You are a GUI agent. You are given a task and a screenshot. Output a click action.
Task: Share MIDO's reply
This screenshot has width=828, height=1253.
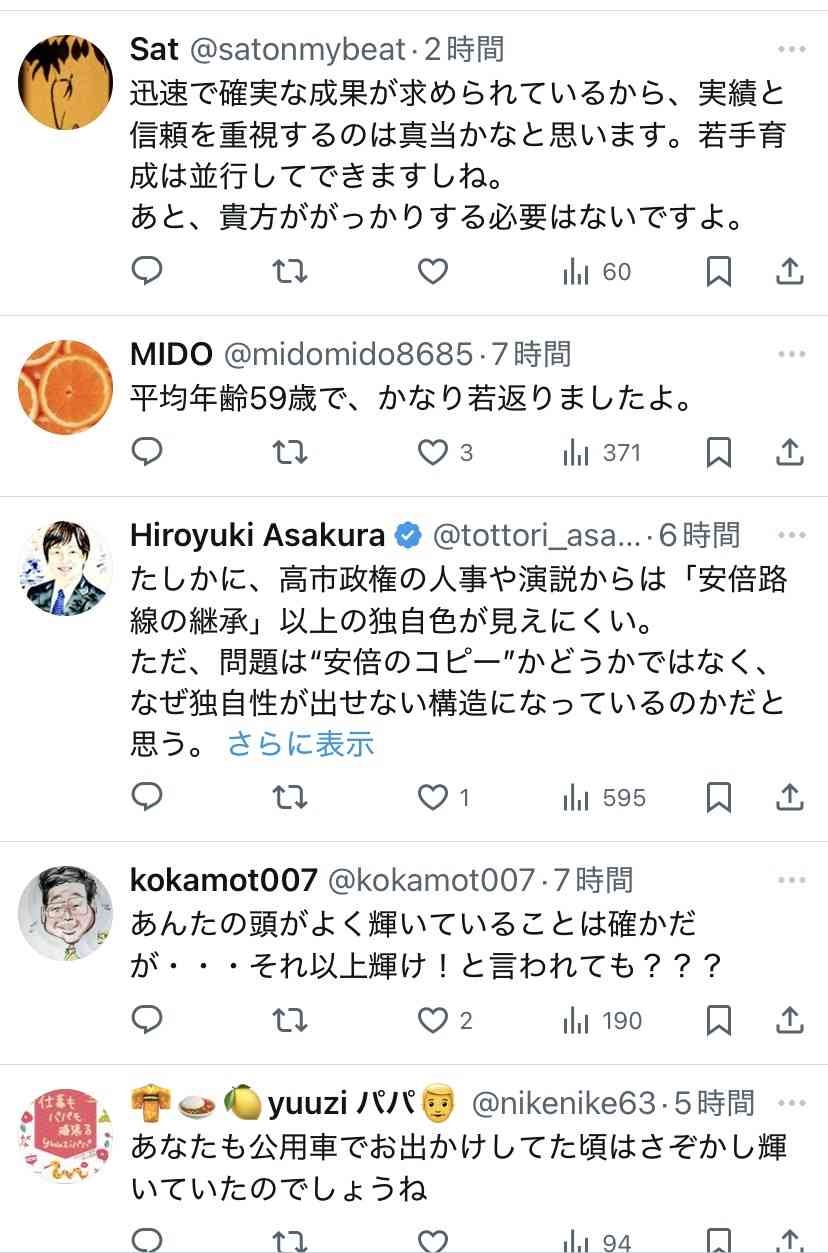tap(790, 453)
